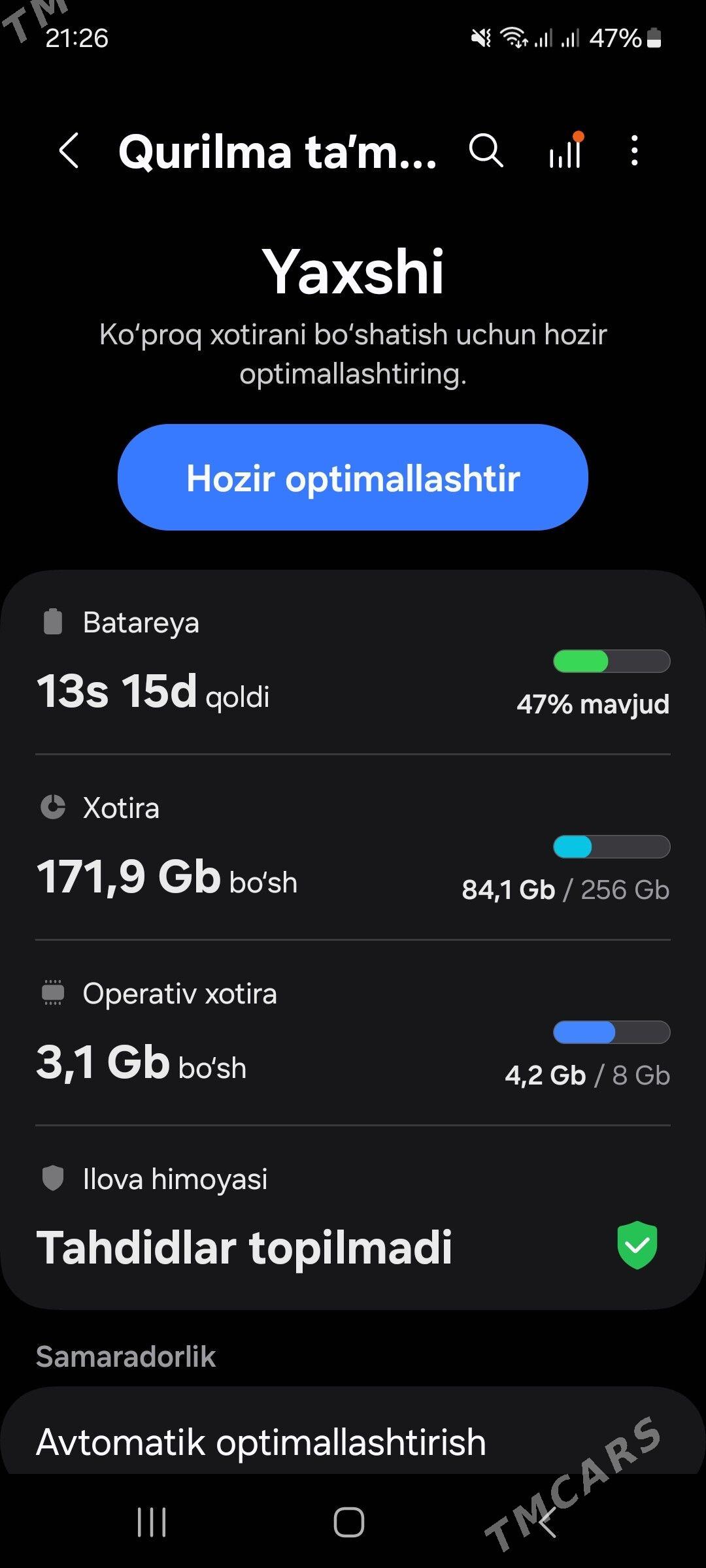Tap the Operativ xotira RAM chip icon
The width and height of the screenshot is (706, 1568).
tap(53, 993)
